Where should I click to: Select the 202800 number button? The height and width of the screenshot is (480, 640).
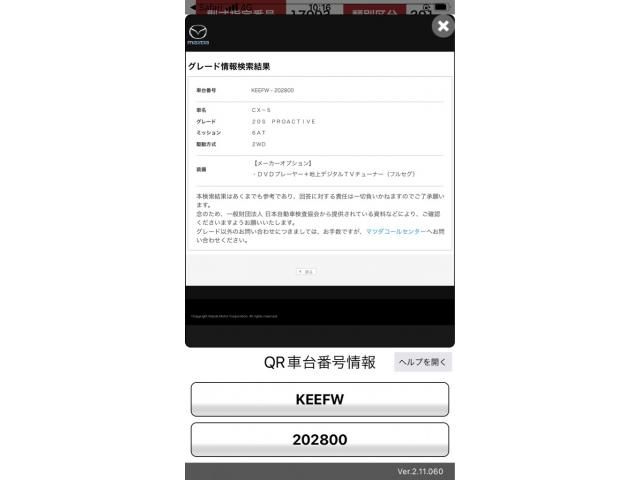[319, 439]
